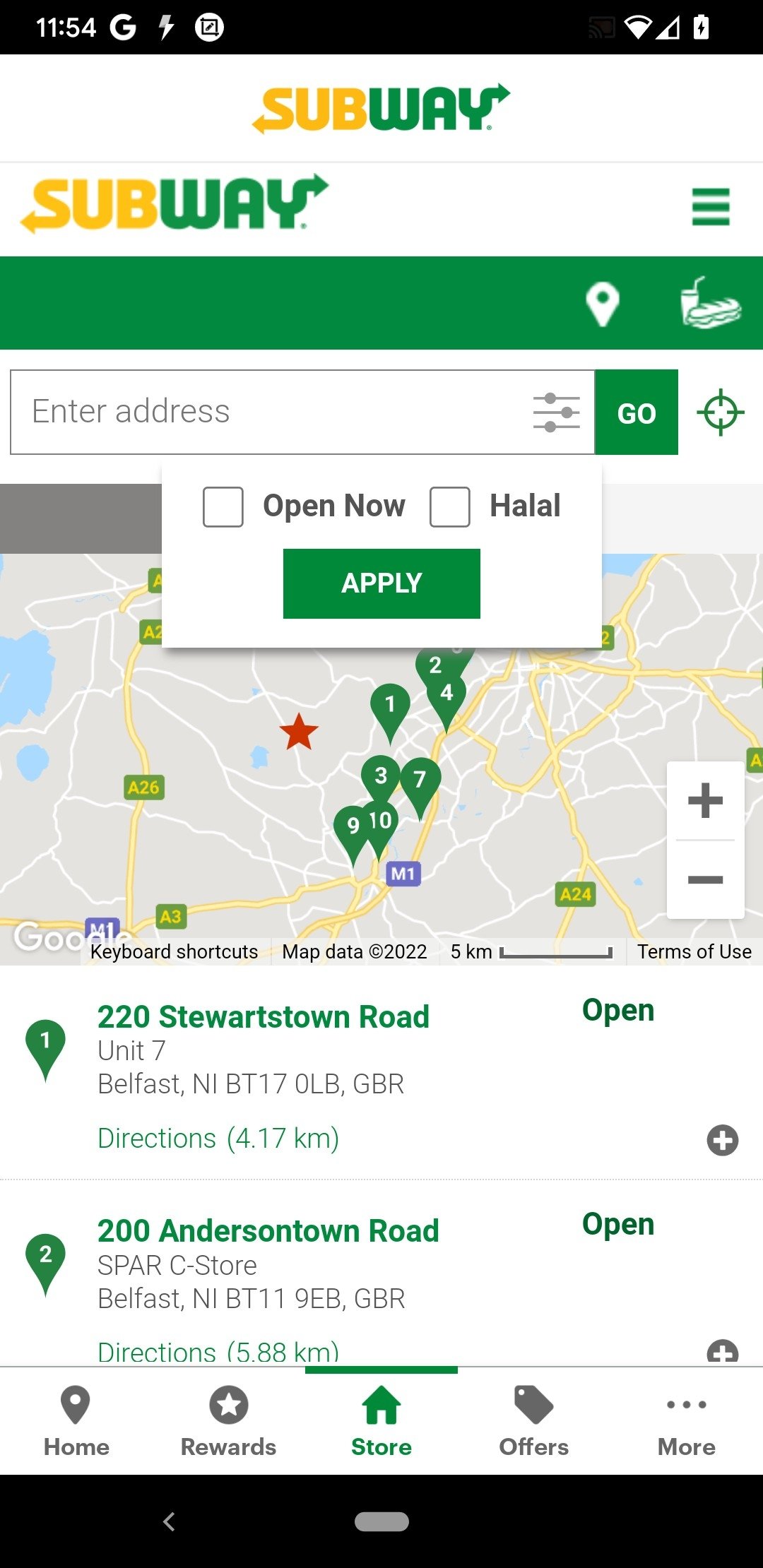Check the Halal filter
Screen dimensions: 763x1568
tap(450, 506)
